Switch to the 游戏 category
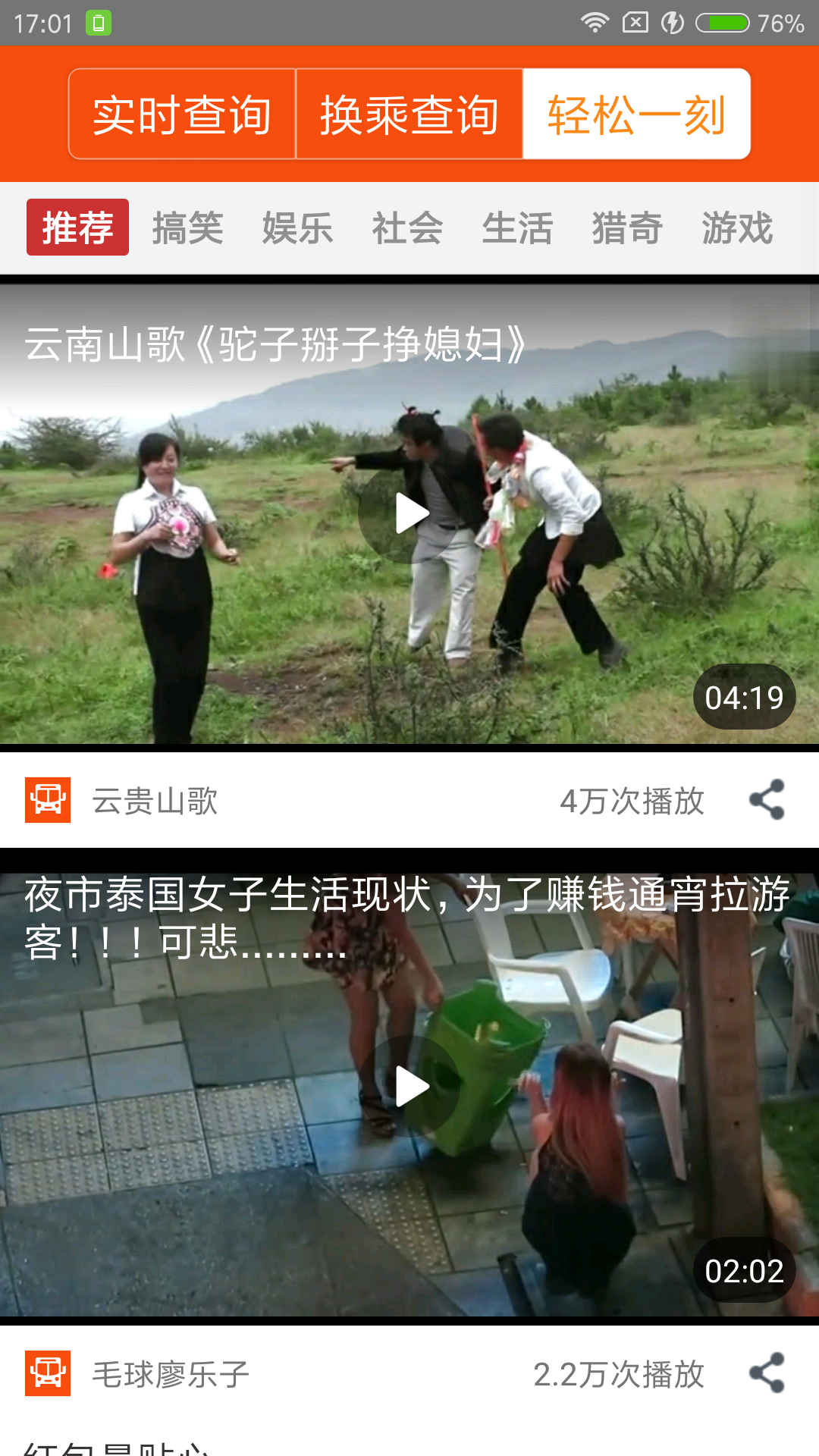819x1456 pixels. coord(737,228)
